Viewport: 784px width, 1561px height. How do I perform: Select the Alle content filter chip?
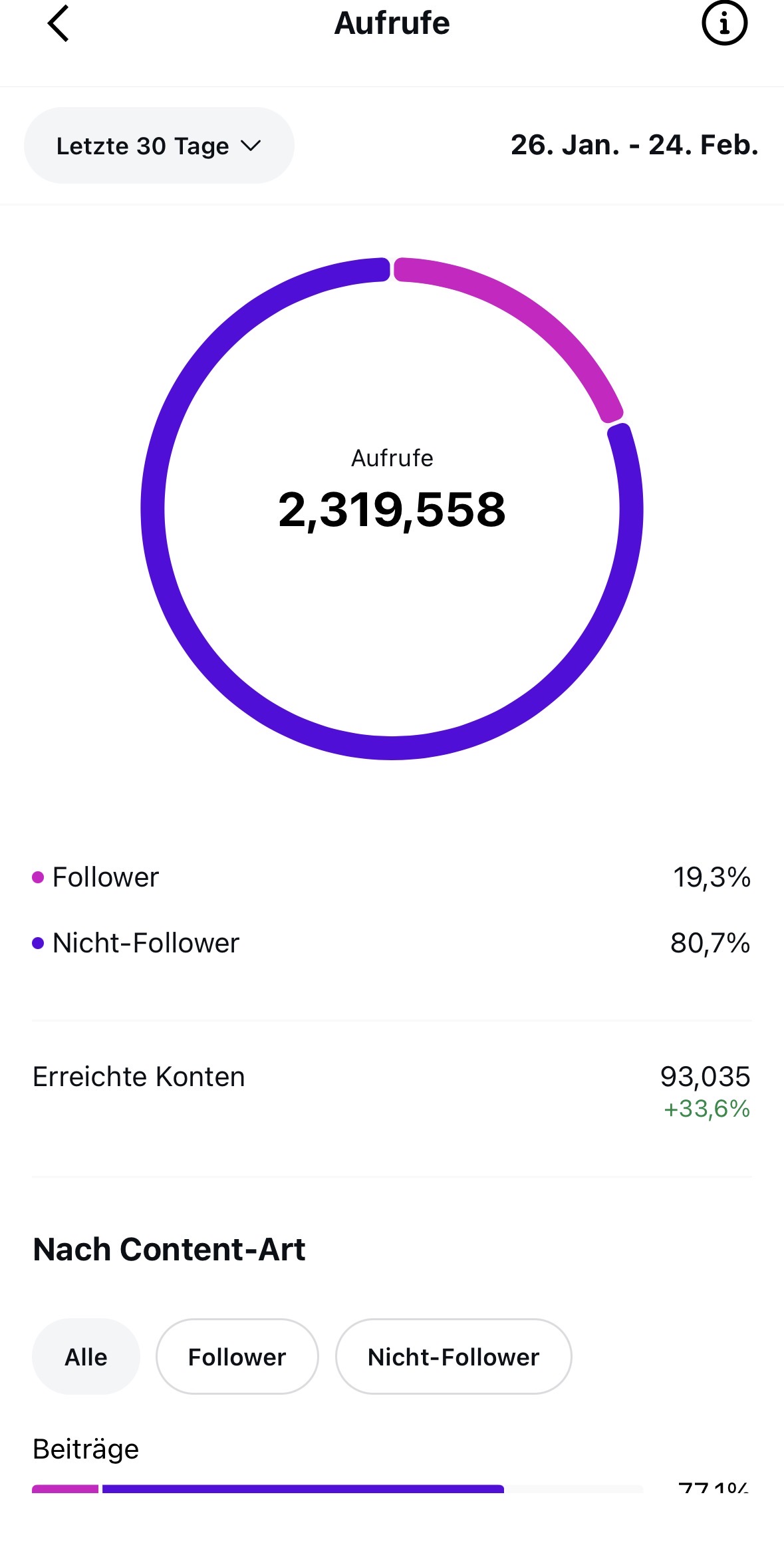(86, 1357)
